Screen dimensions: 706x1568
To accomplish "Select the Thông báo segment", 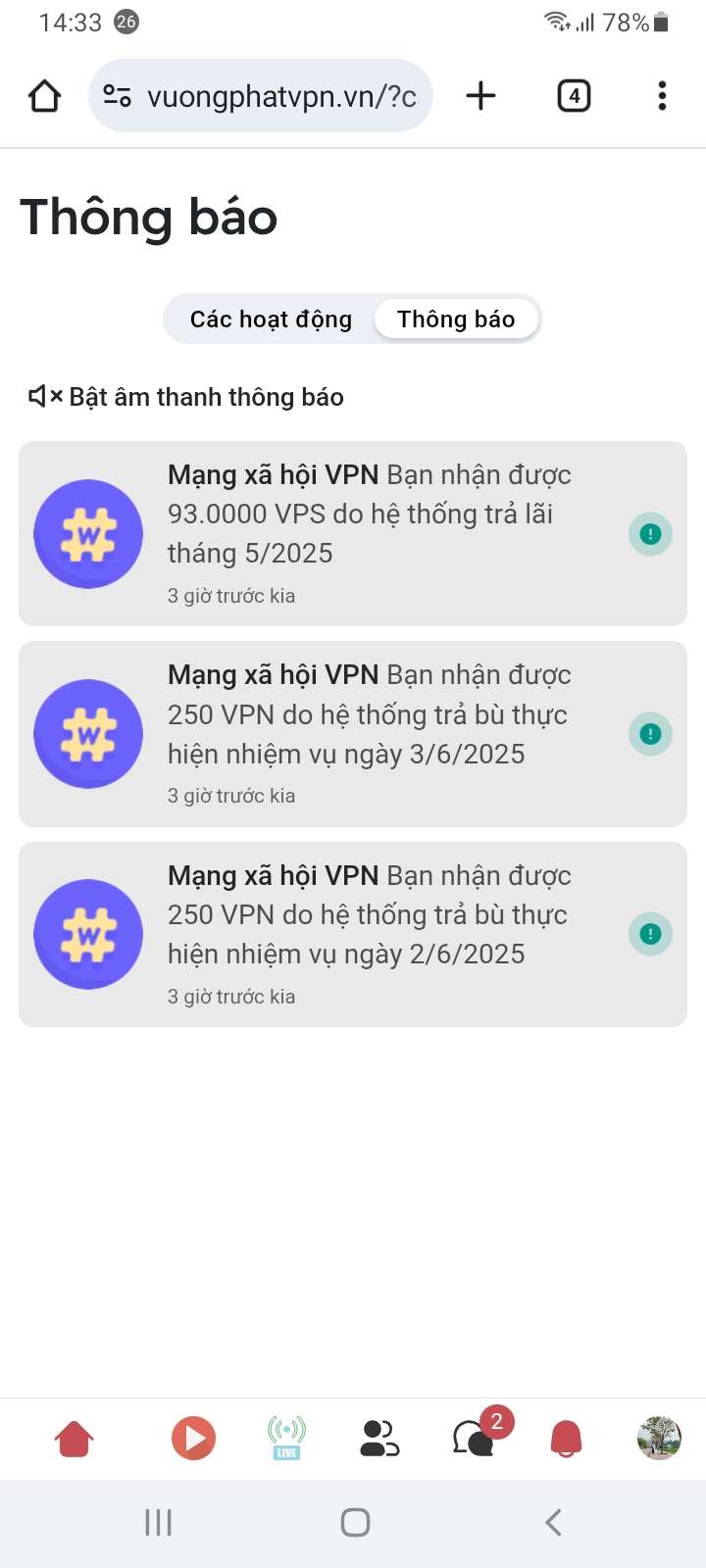I will [x=456, y=319].
